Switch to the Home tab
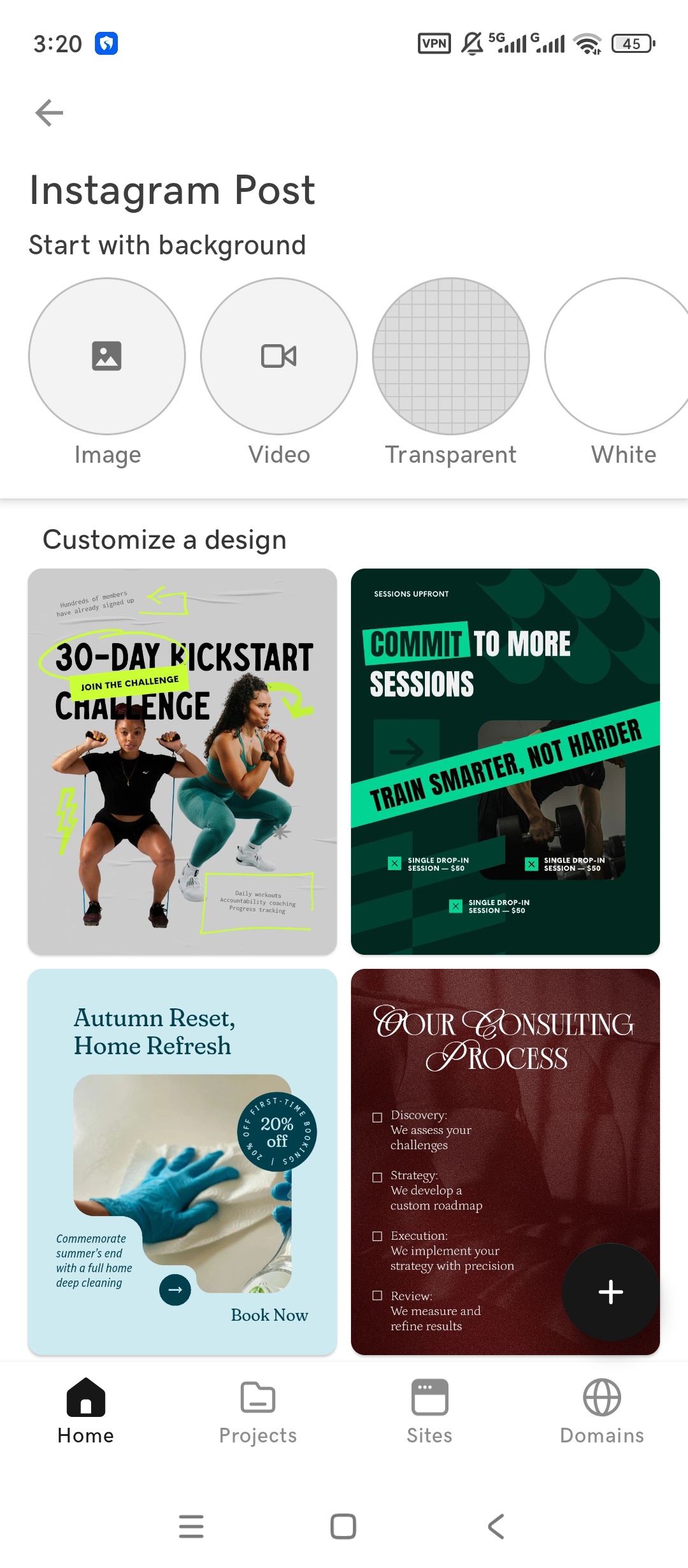This screenshot has width=688, height=1568. (86, 1411)
